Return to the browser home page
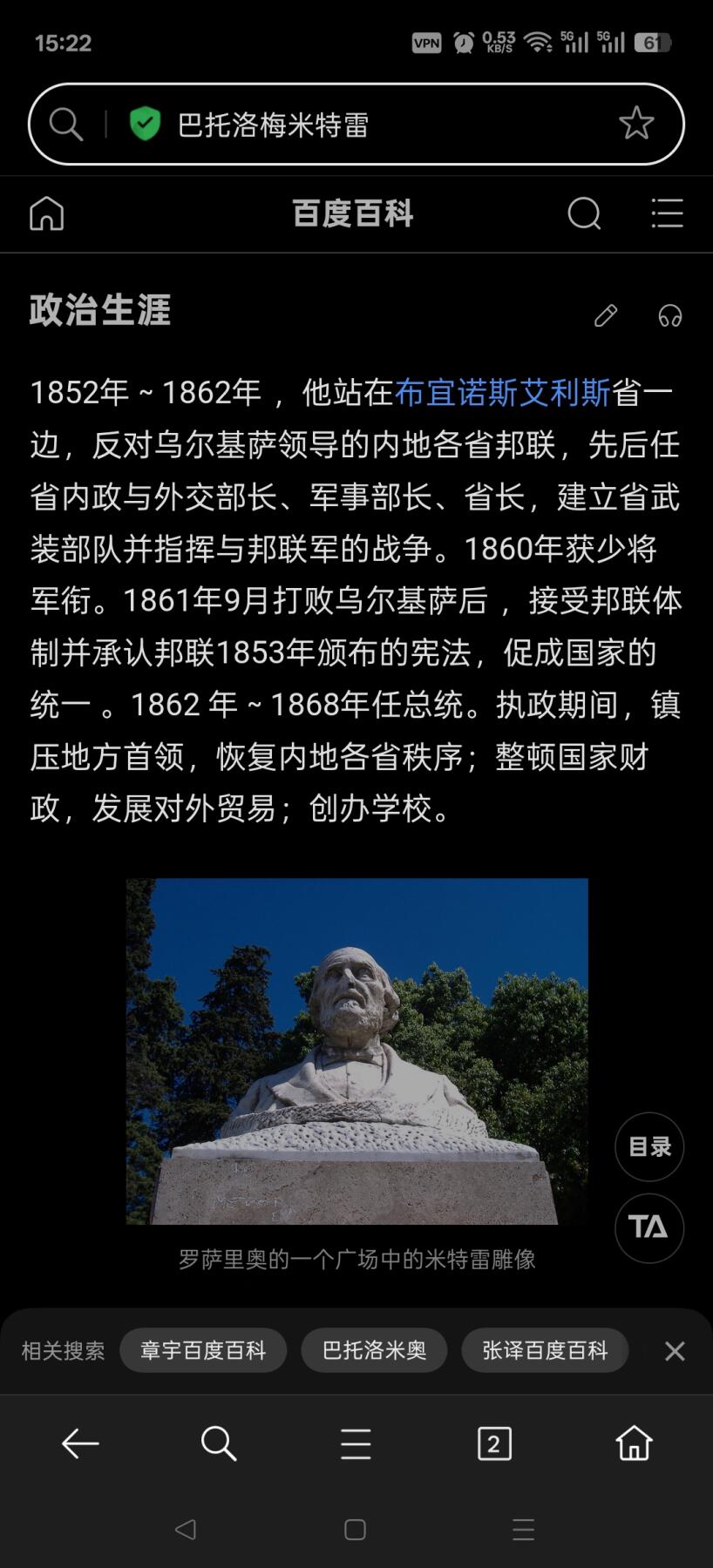This screenshot has width=713, height=1568. [634, 1443]
